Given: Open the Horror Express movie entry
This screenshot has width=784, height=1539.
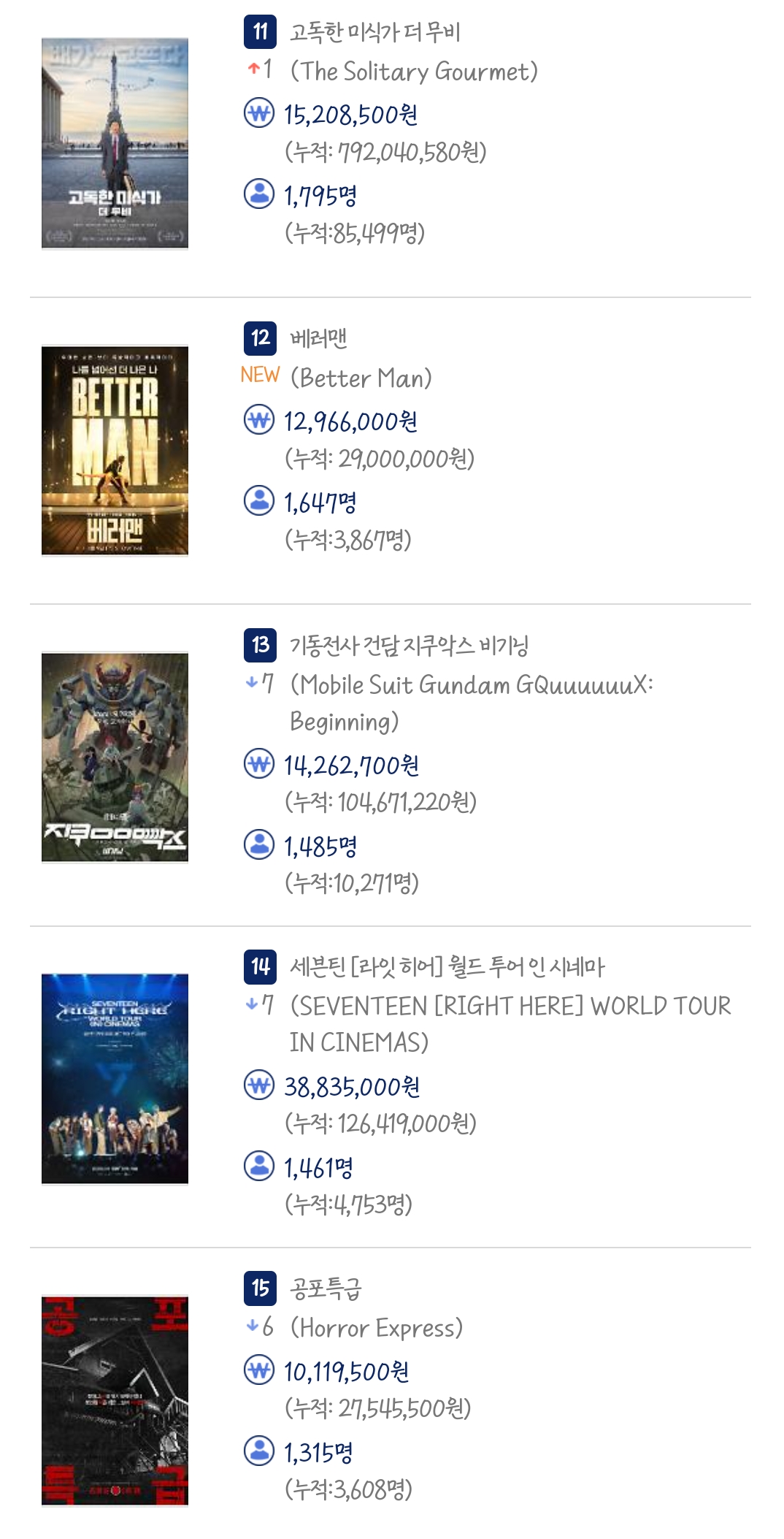Looking at the screenshot, I should tap(326, 1288).
